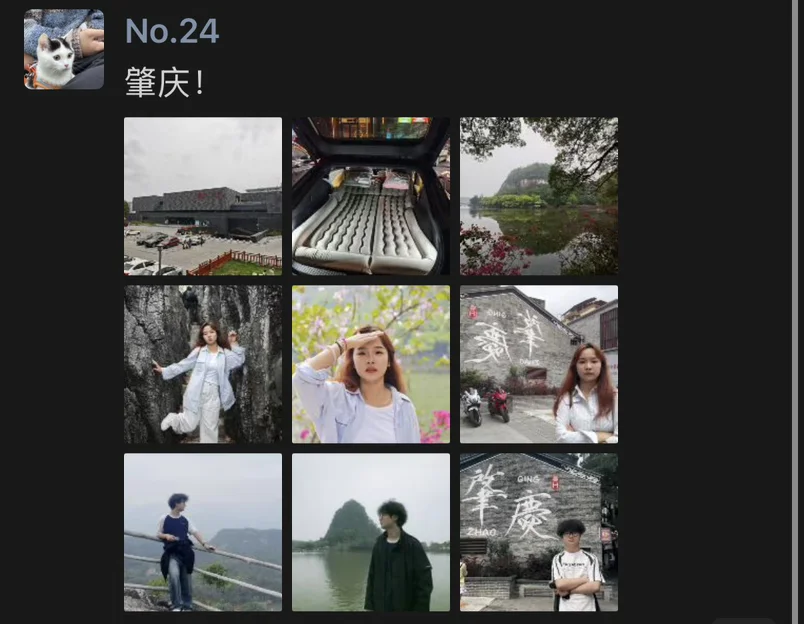Open the car air mattress photo

(371, 196)
